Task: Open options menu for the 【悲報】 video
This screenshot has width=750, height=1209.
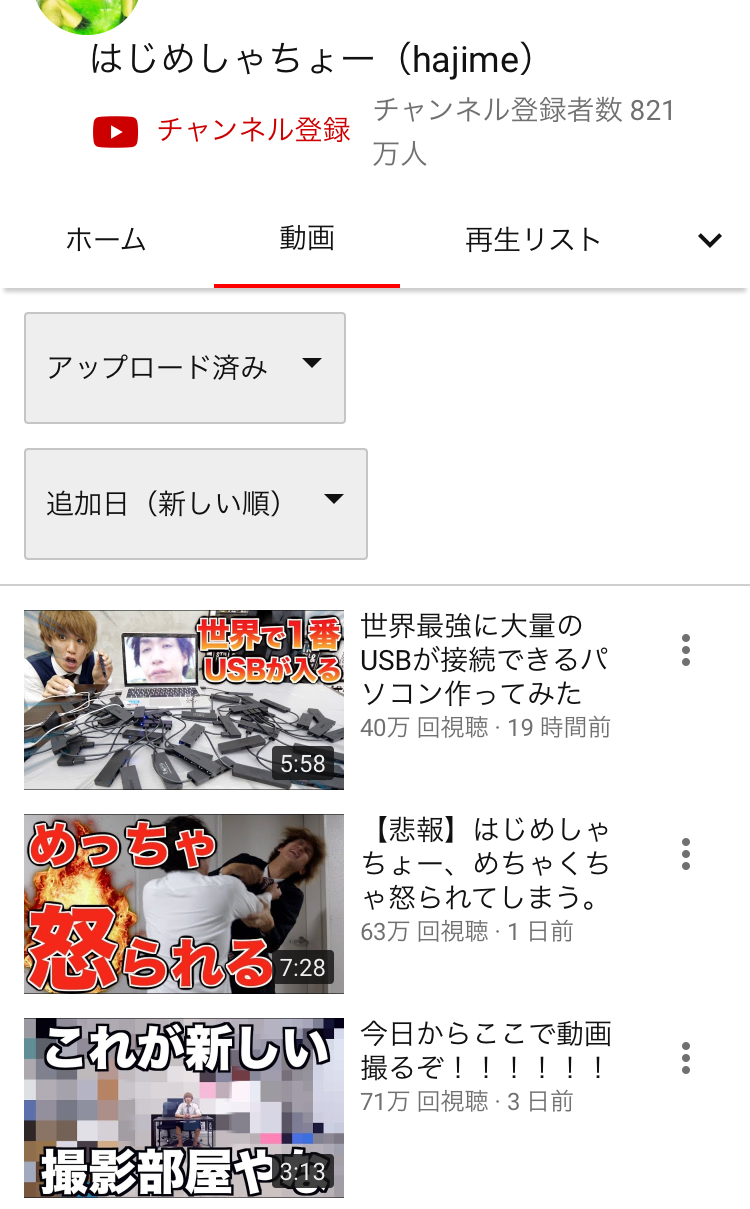Action: (686, 854)
